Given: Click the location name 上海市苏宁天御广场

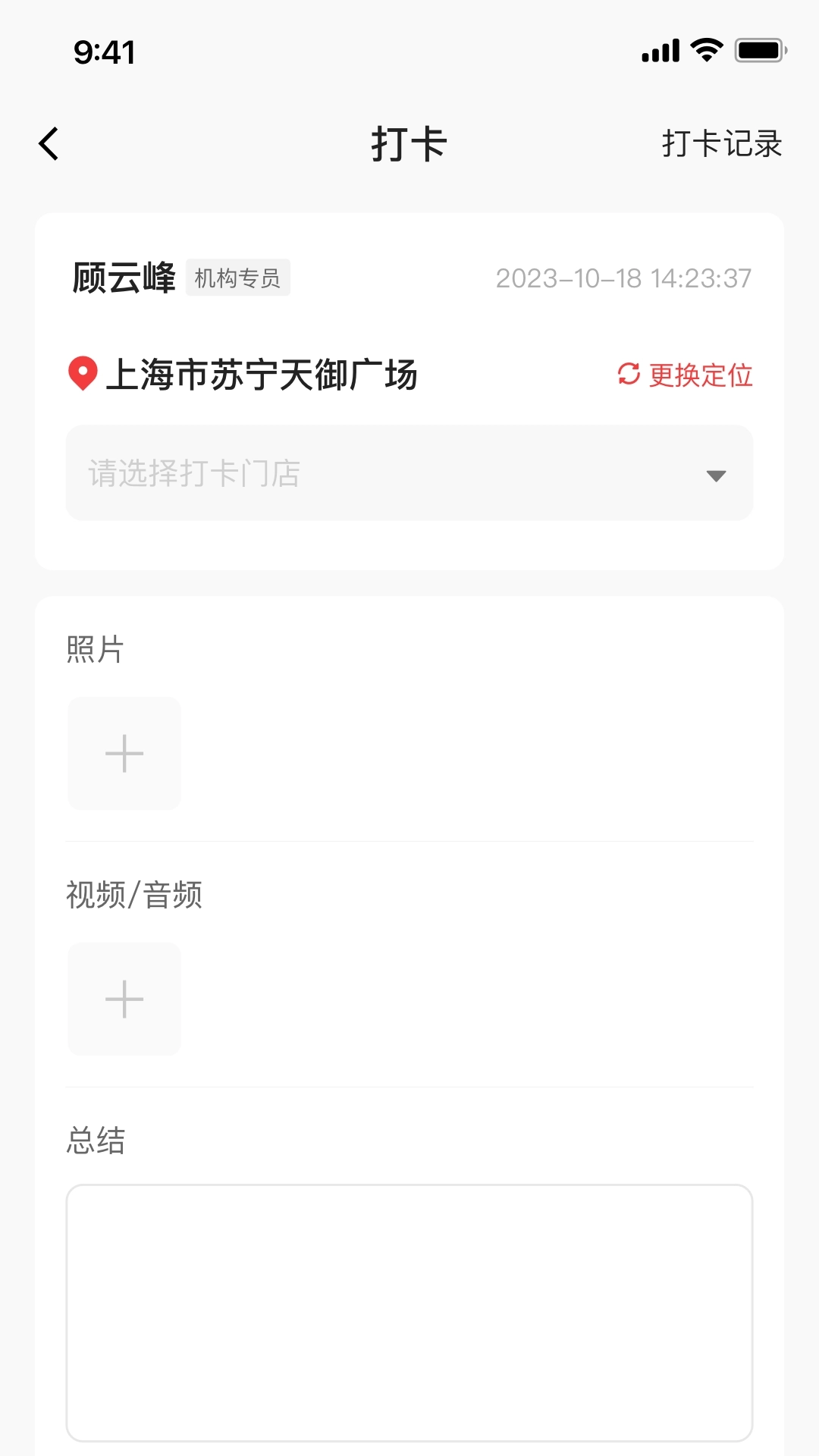Looking at the screenshot, I should [x=265, y=372].
